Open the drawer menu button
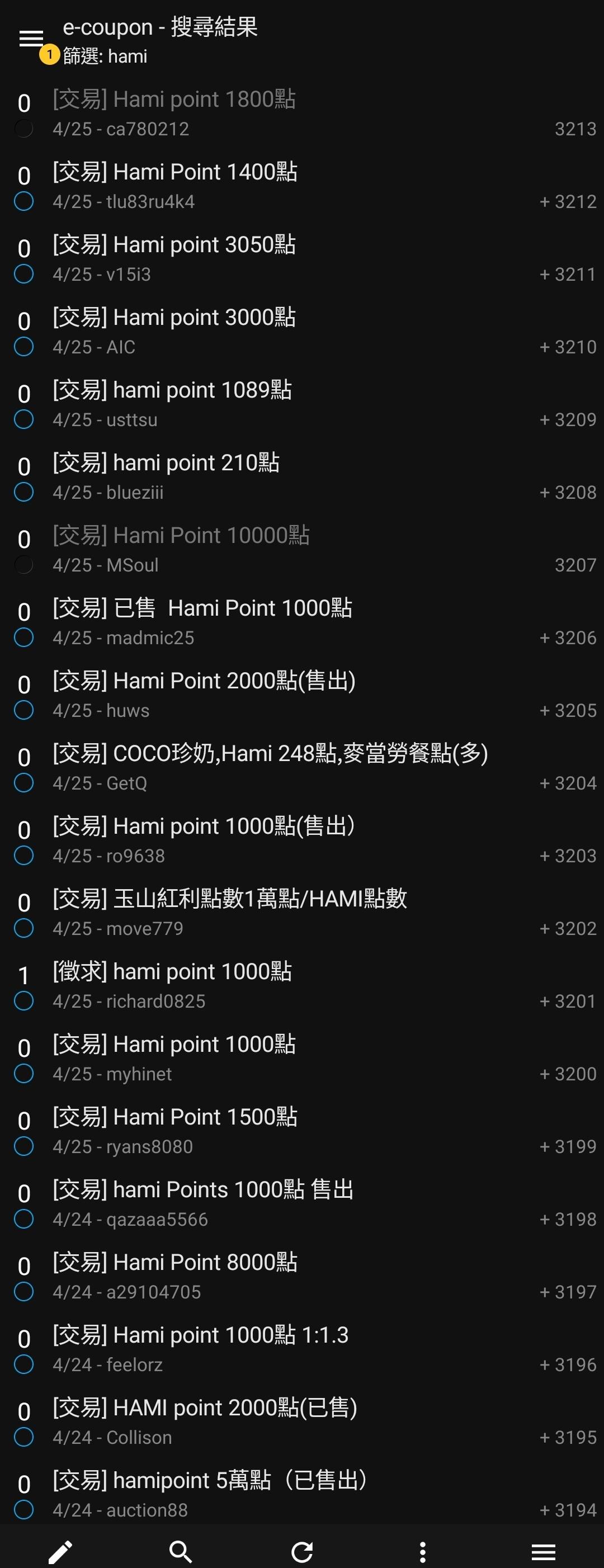The height and width of the screenshot is (1568, 604). click(x=30, y=40)
